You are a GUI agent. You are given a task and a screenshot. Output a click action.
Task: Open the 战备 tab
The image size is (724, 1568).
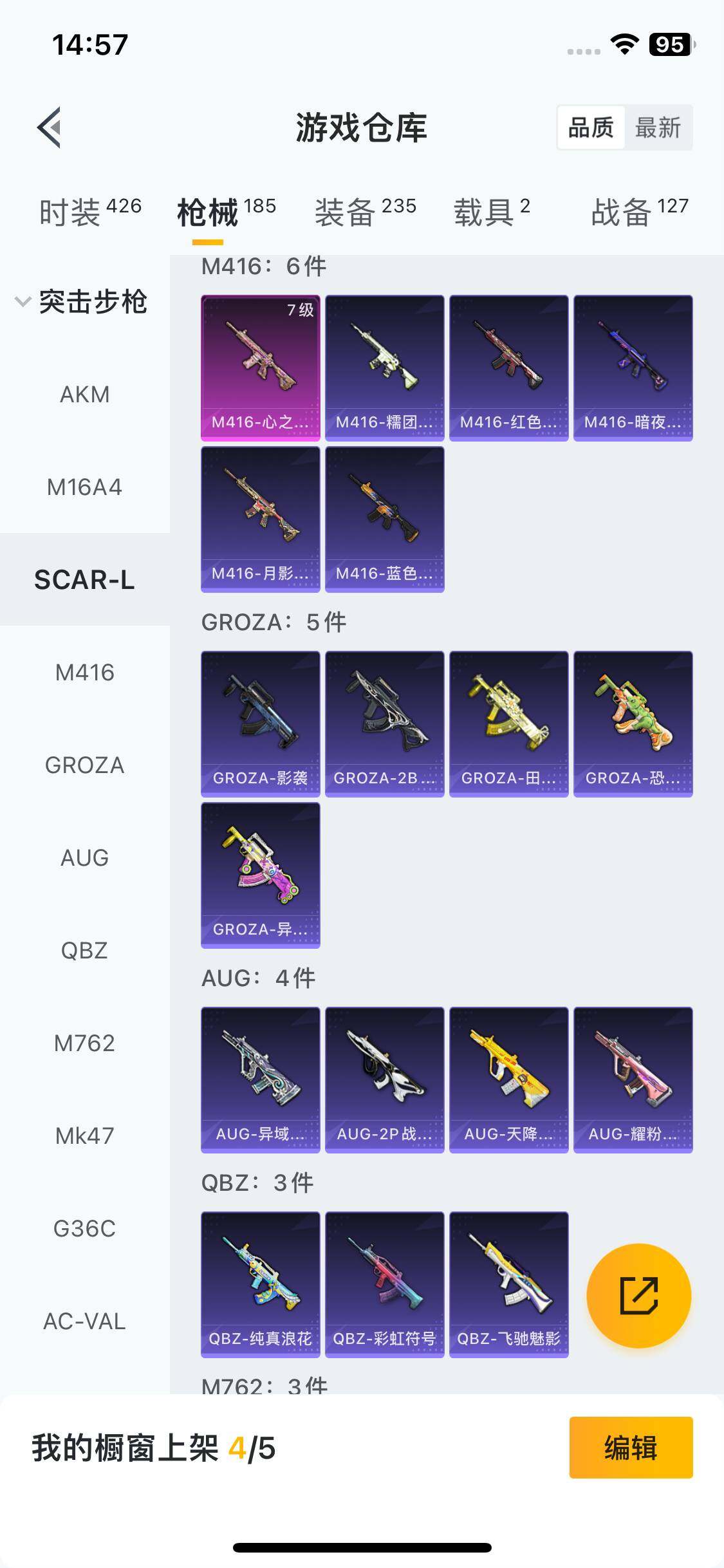(639, 211)
